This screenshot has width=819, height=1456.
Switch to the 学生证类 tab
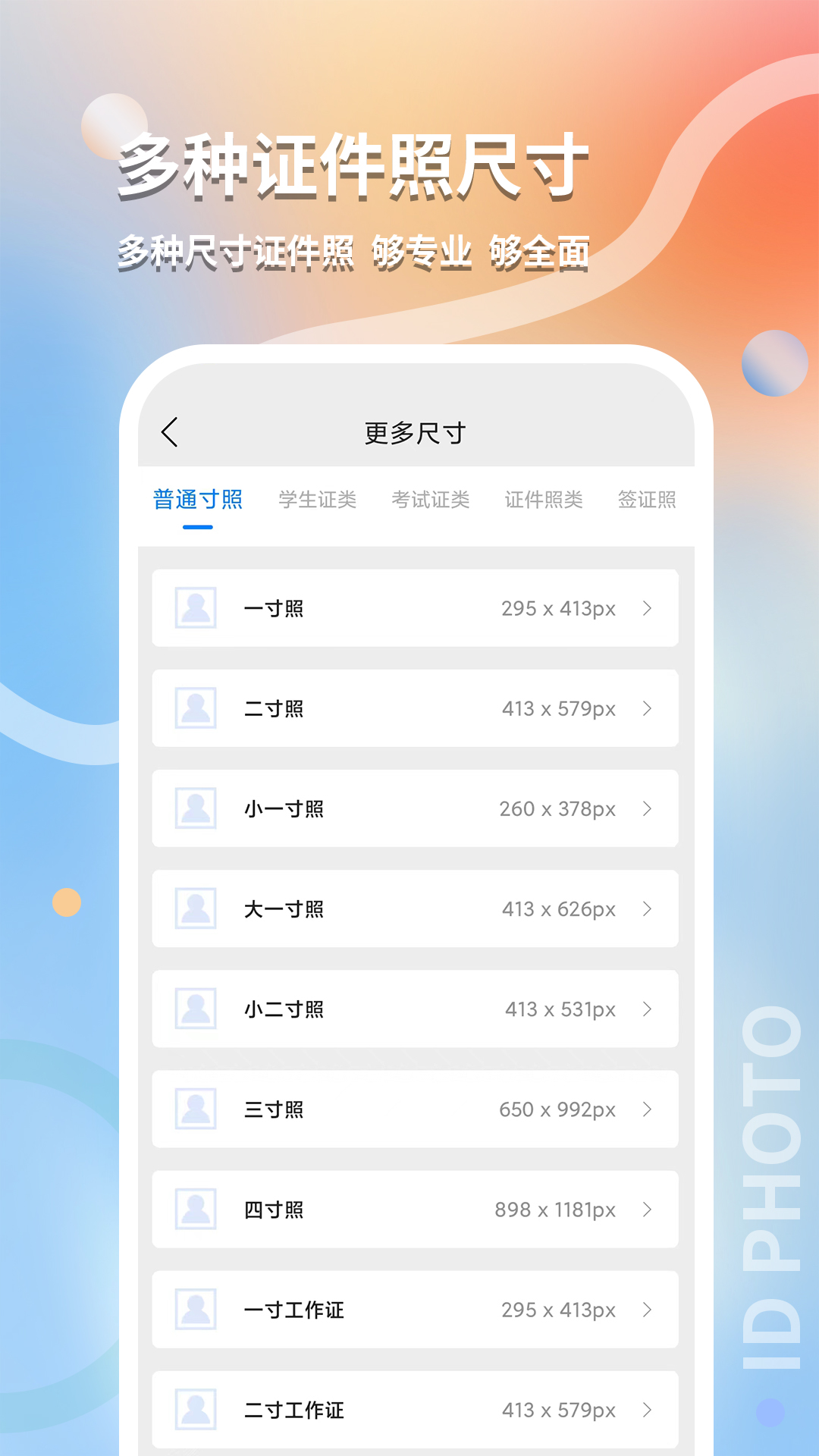point(318,498)
